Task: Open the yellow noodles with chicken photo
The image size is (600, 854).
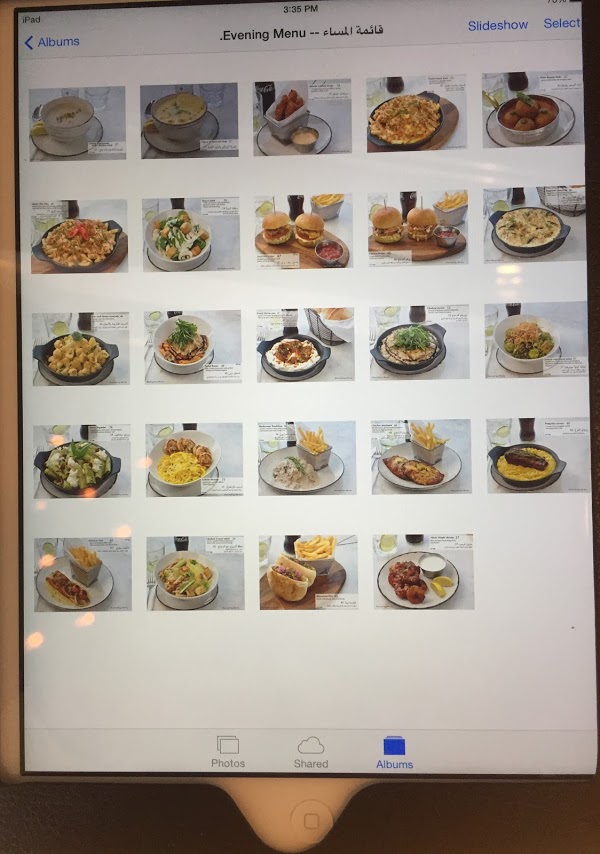Action: tap(193, 460)
